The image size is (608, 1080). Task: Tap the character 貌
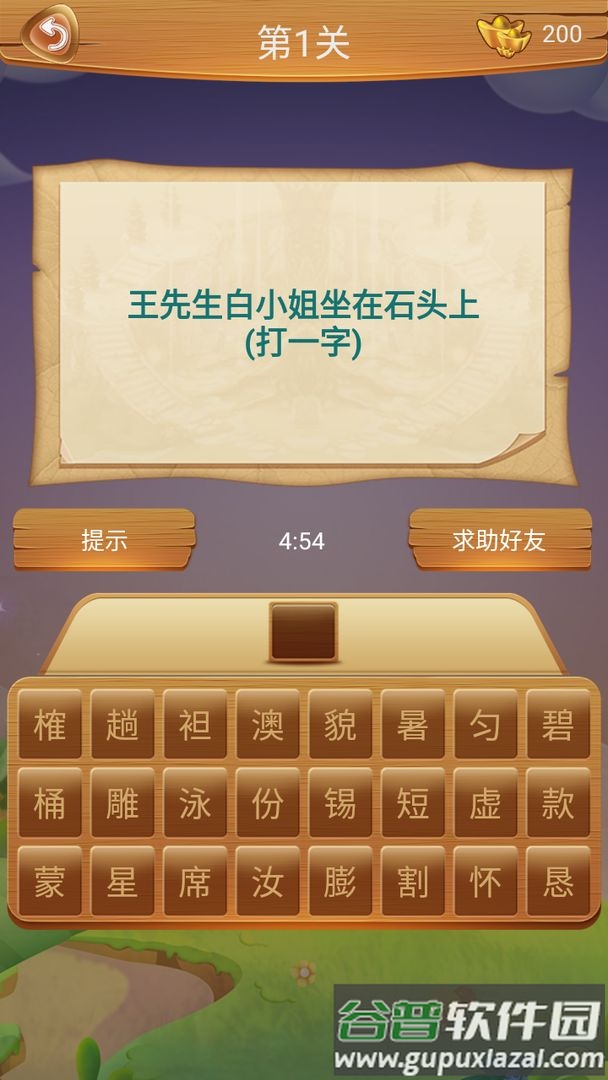pos(340,726)
